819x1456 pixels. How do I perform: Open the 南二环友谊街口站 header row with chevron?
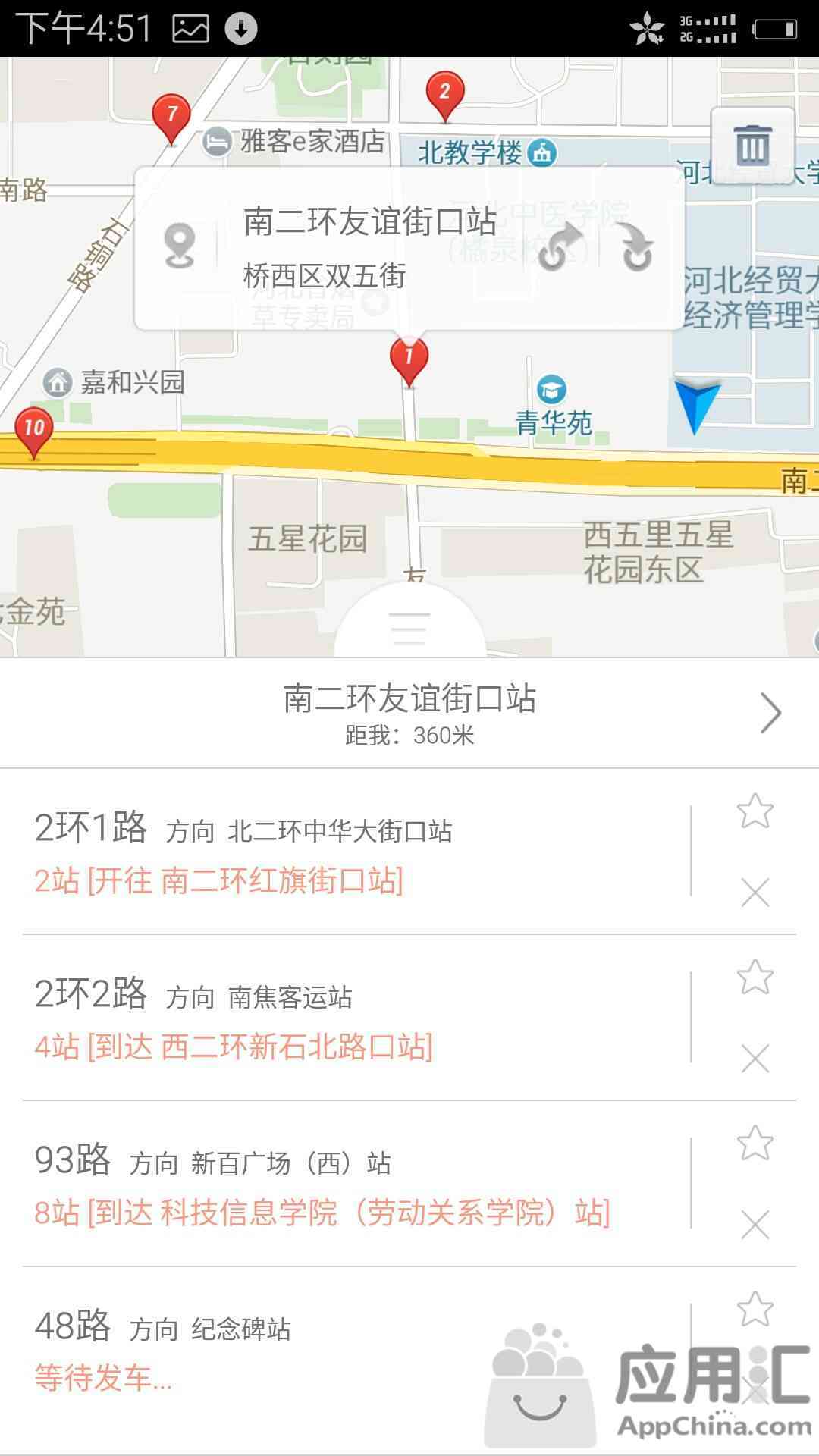pyautogui.click(x=409, y=713)
